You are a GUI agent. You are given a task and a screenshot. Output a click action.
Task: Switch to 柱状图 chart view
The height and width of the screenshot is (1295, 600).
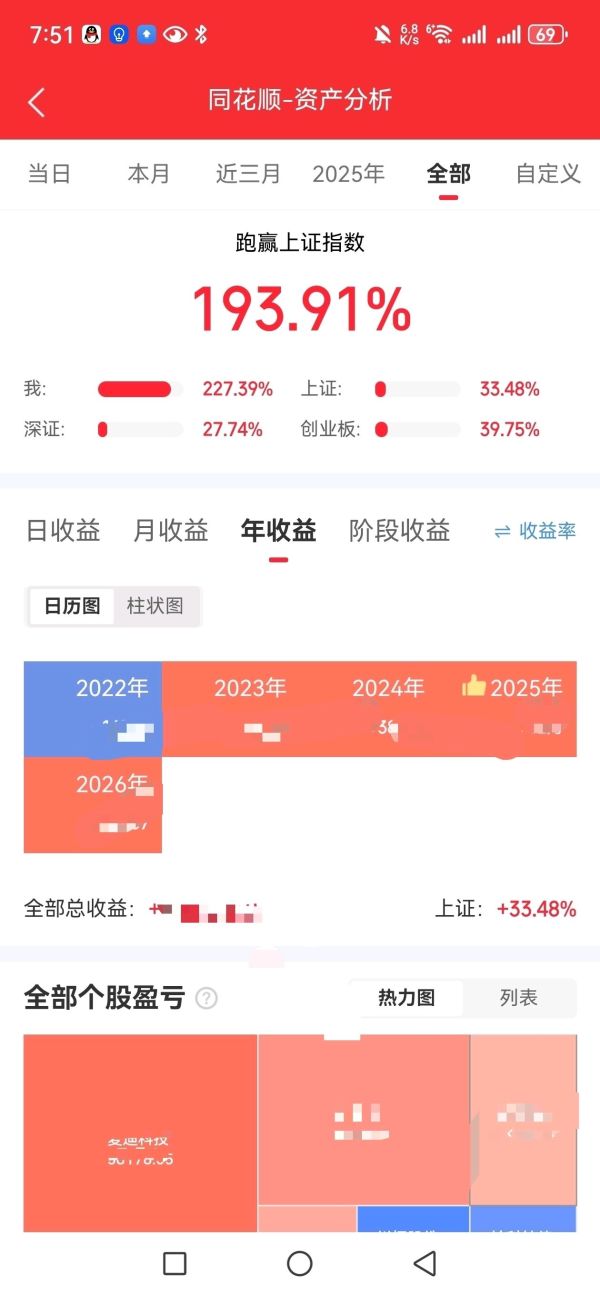point(155,606)
